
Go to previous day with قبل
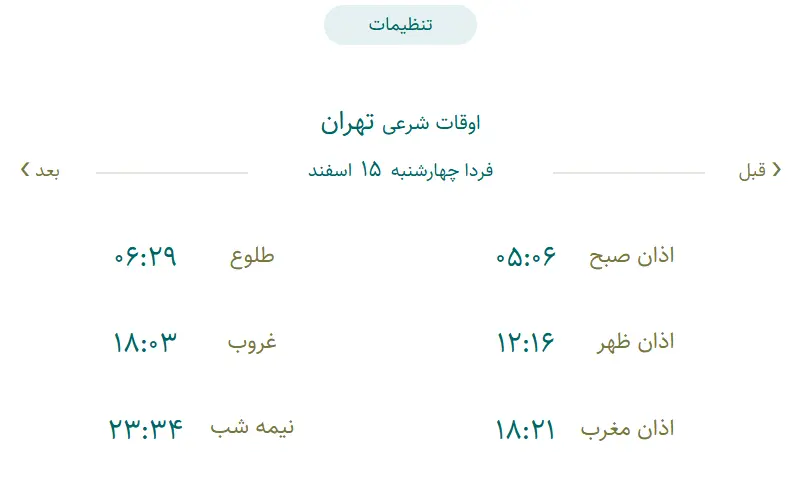point(760,171)
